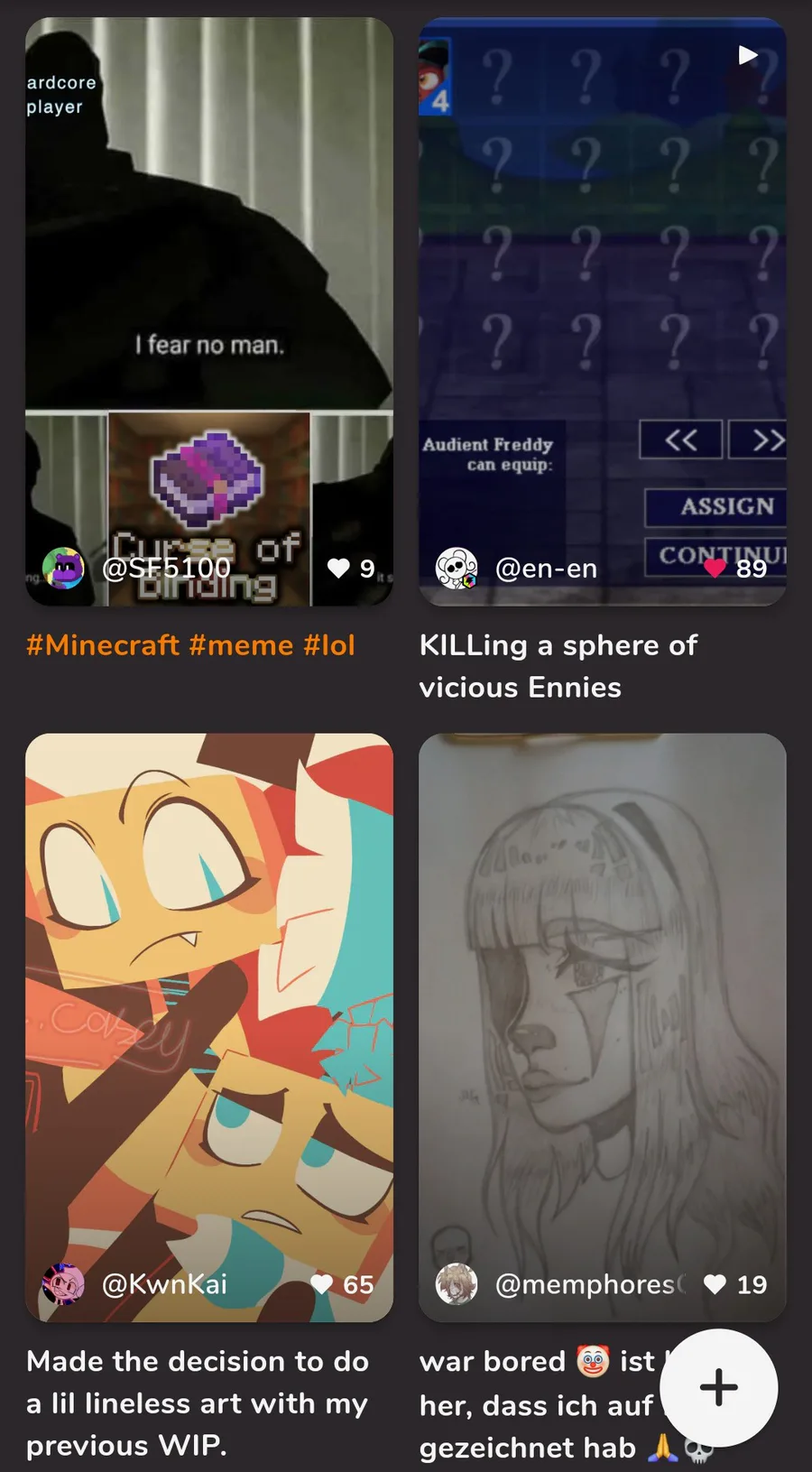
Task: Unlike @en-en's post with 89 likes
Action: point(715,568)
